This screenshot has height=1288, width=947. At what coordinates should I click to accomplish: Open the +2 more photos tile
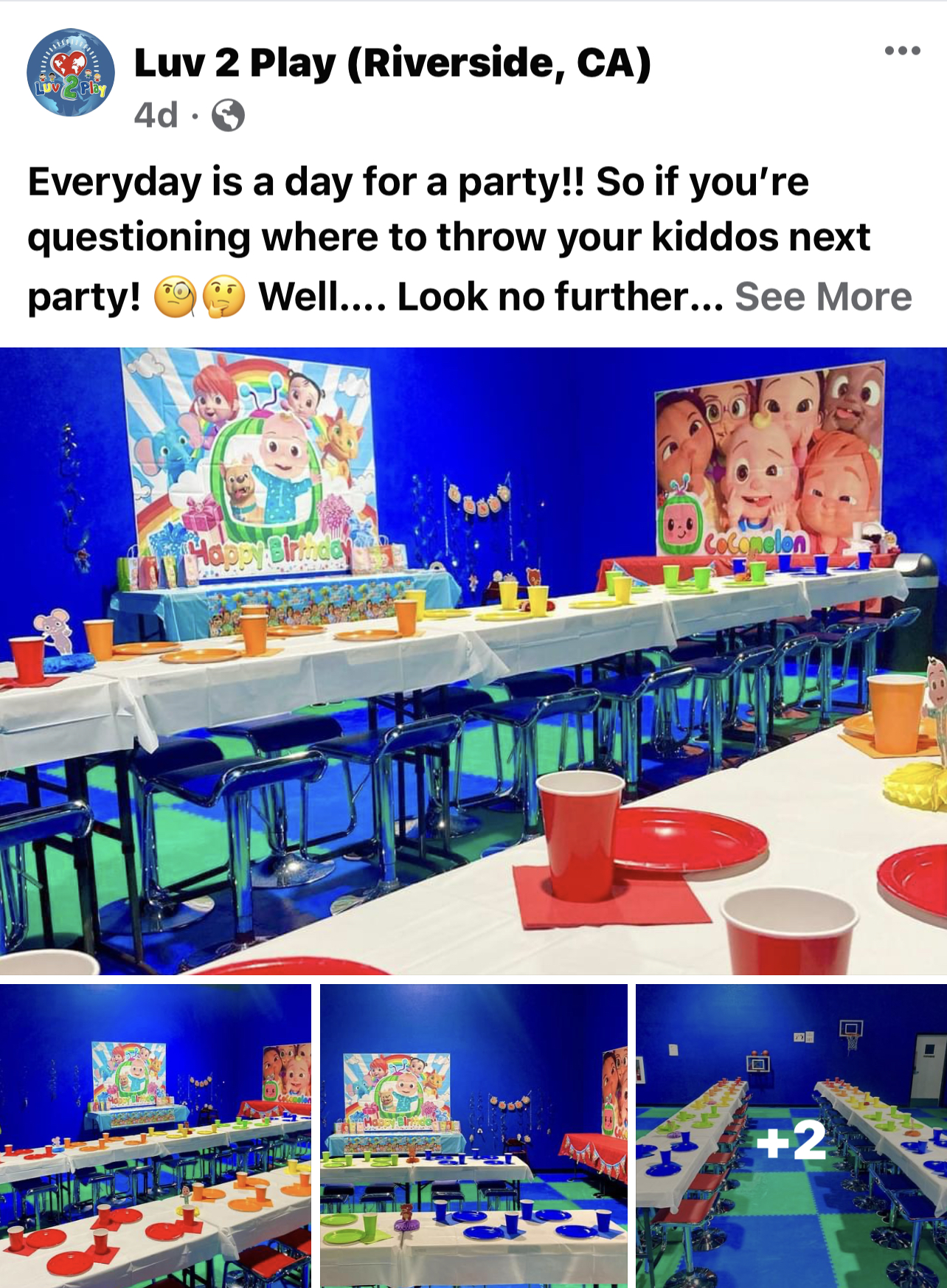[791, 1135]
